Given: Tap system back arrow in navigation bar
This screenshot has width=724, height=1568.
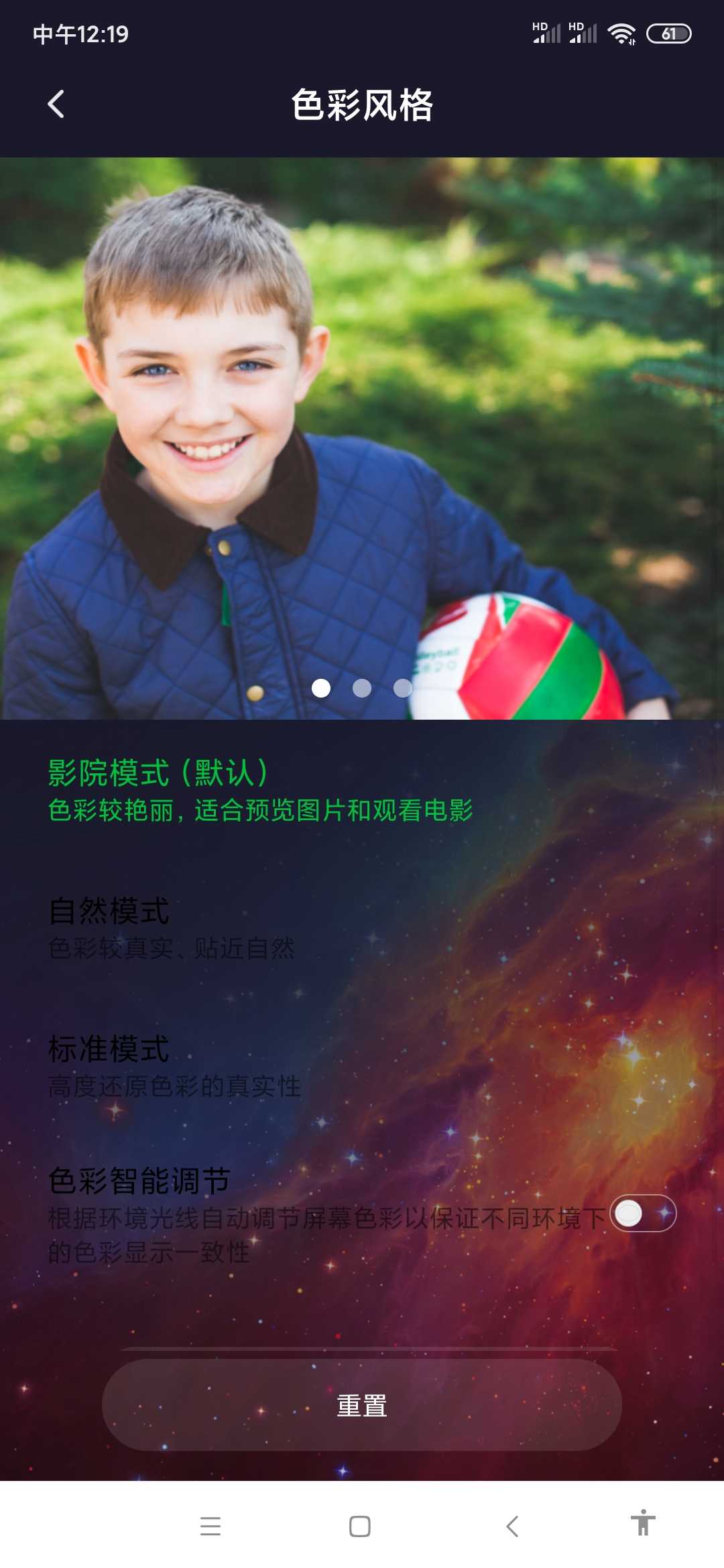Looking at the screenshot, I should 512,1526.
